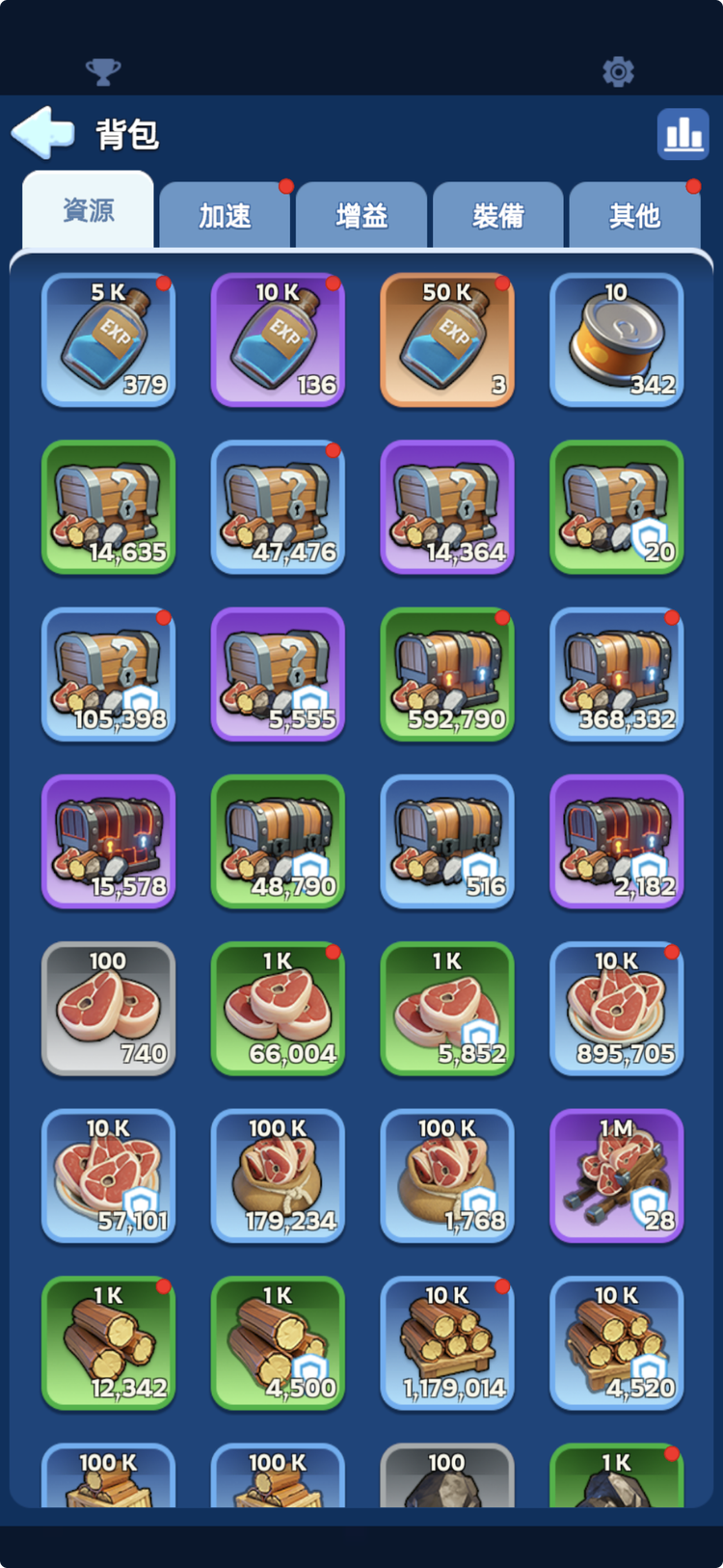
Task: Switch to the 加速 tab
Action: coord(225,215)
